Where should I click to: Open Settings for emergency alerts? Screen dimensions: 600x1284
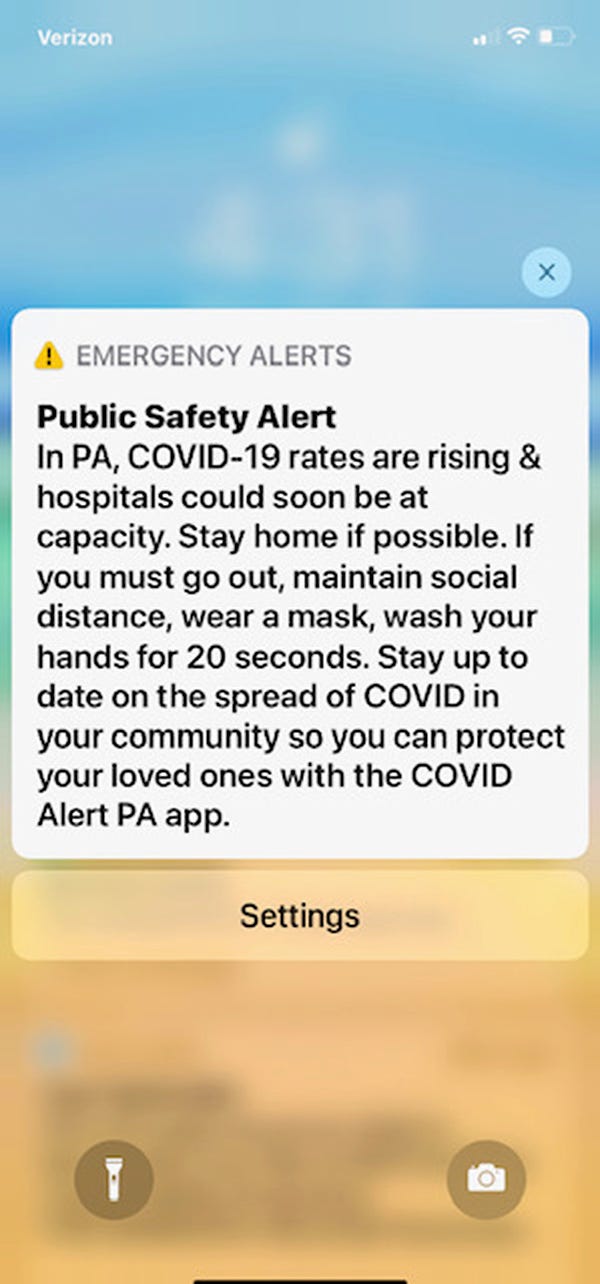pos(299,915)
